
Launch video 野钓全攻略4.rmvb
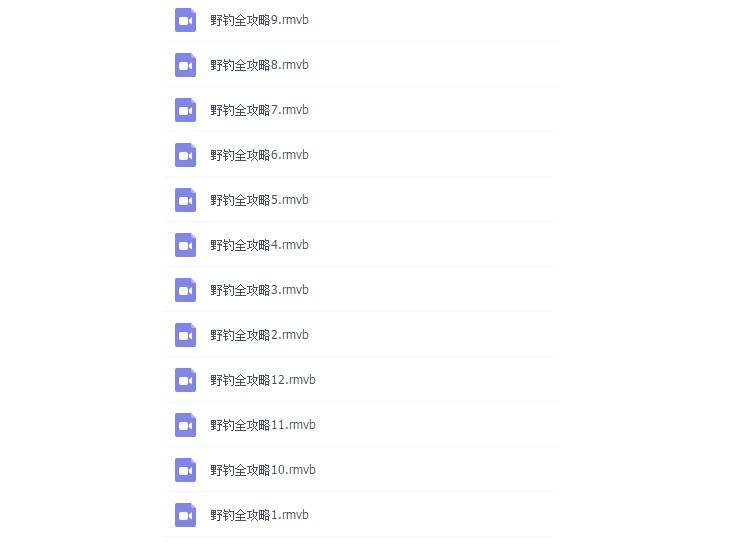(x=259, y=245)
